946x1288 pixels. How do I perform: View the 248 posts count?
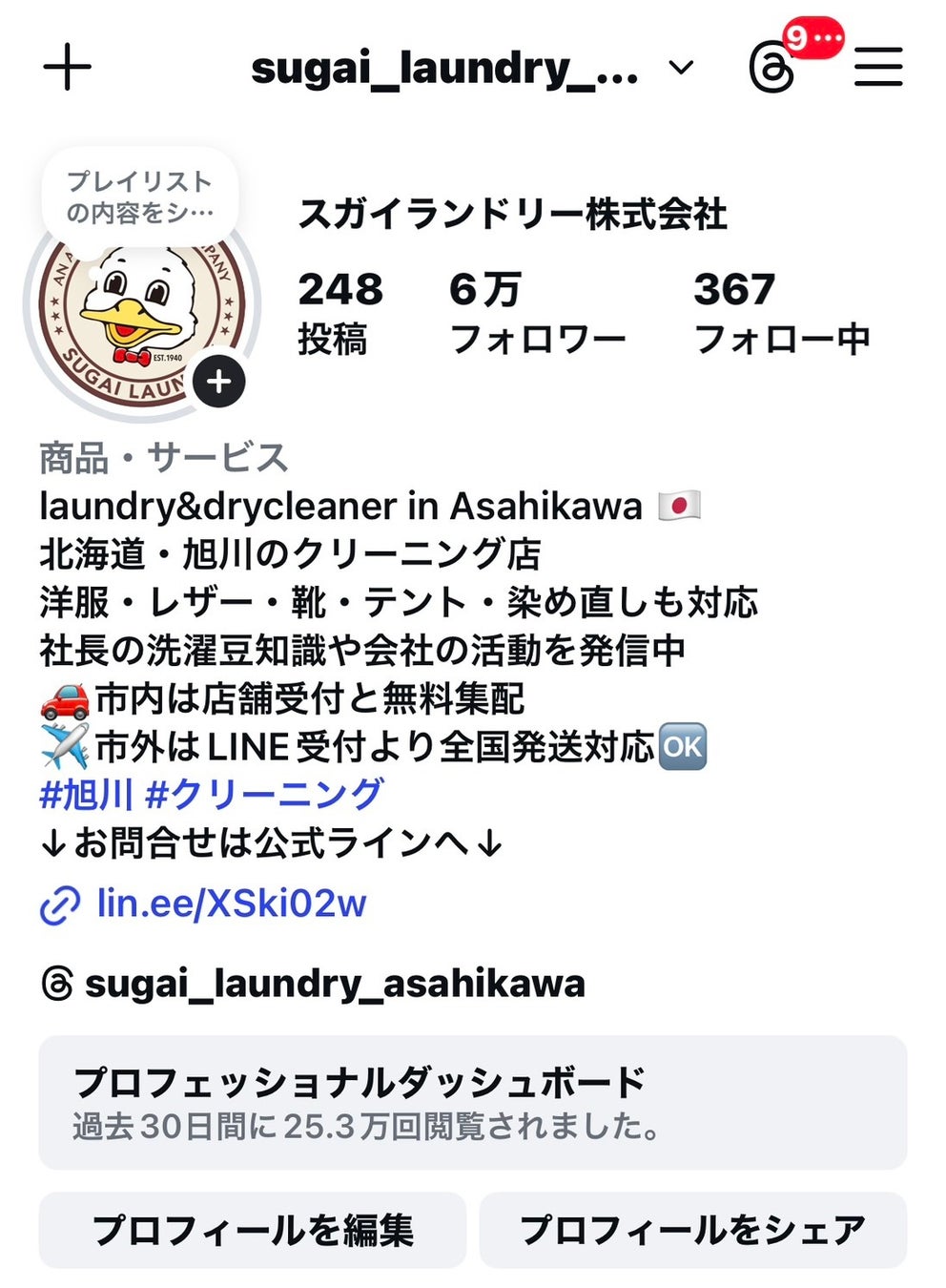339,312
